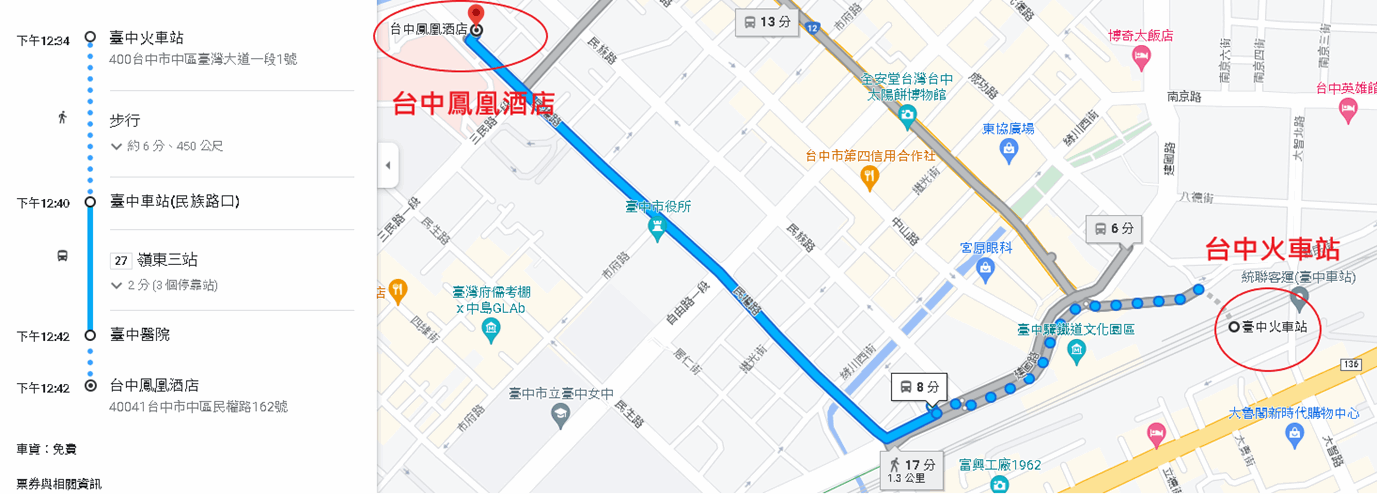Select the 8 分 bus route label
Image resolution: width=1377 pixels, height=494 pixels.
tap(919, 386)
